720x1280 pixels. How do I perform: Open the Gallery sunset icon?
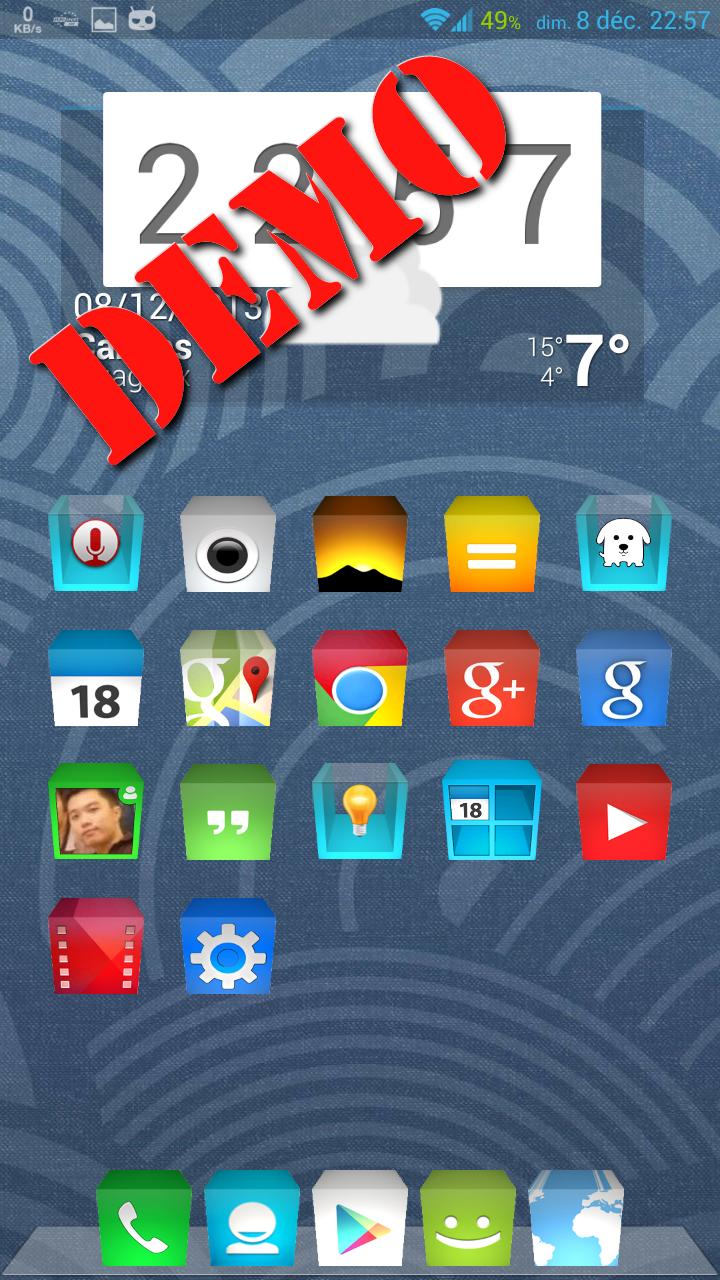pyautogui.click(x=360, y=544)
